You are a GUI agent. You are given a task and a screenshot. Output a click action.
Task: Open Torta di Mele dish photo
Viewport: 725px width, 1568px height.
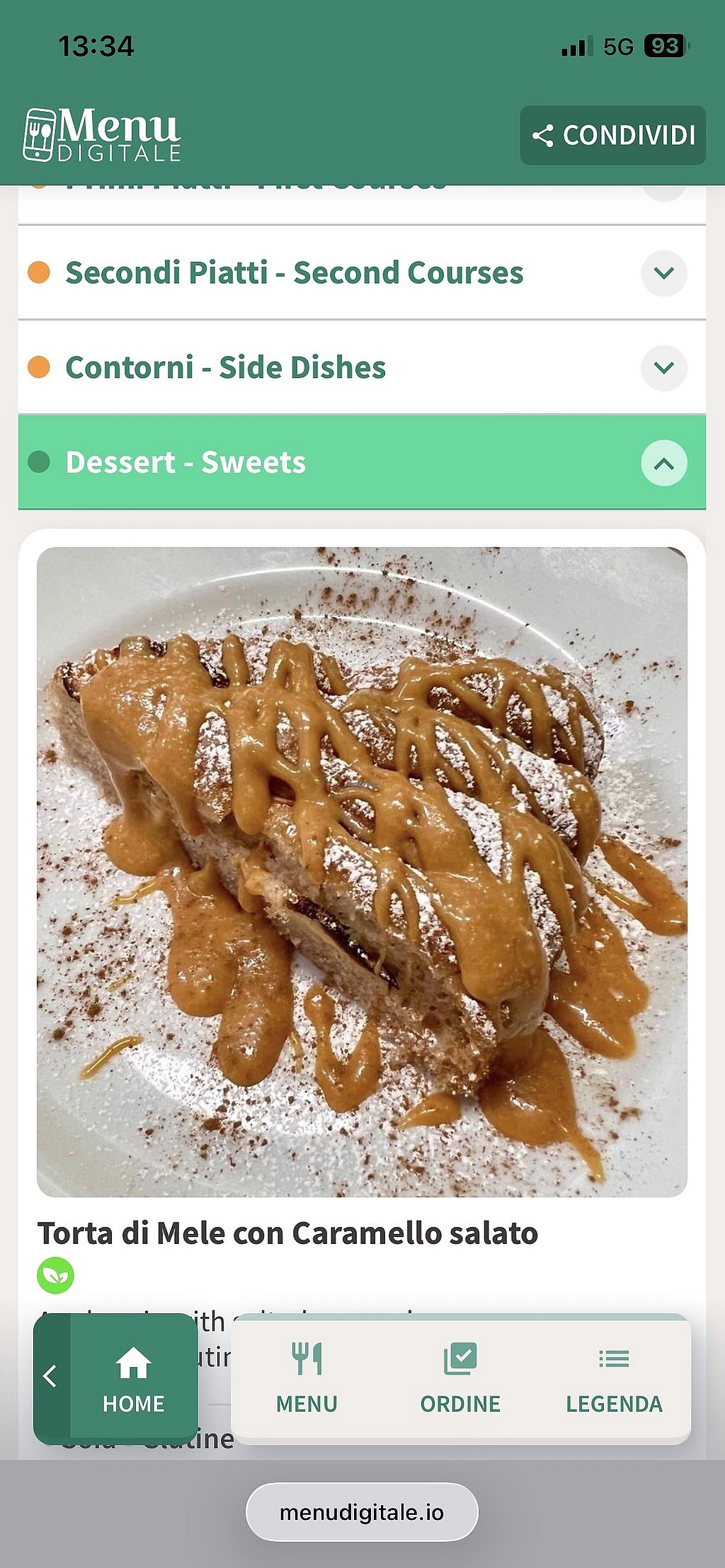[362, 872]
